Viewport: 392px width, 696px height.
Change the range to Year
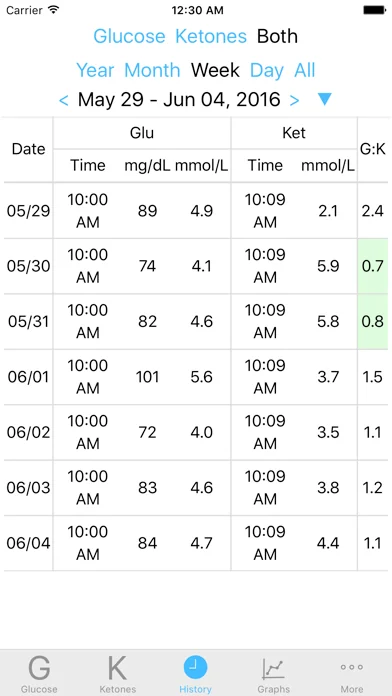coord(95,70)
